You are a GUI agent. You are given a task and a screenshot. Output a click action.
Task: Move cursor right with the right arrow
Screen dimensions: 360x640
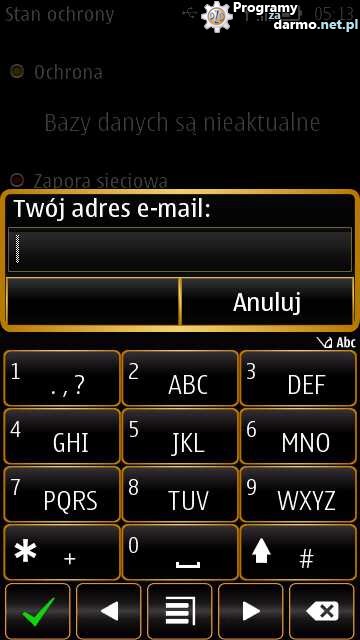click(x=251, y=611)
